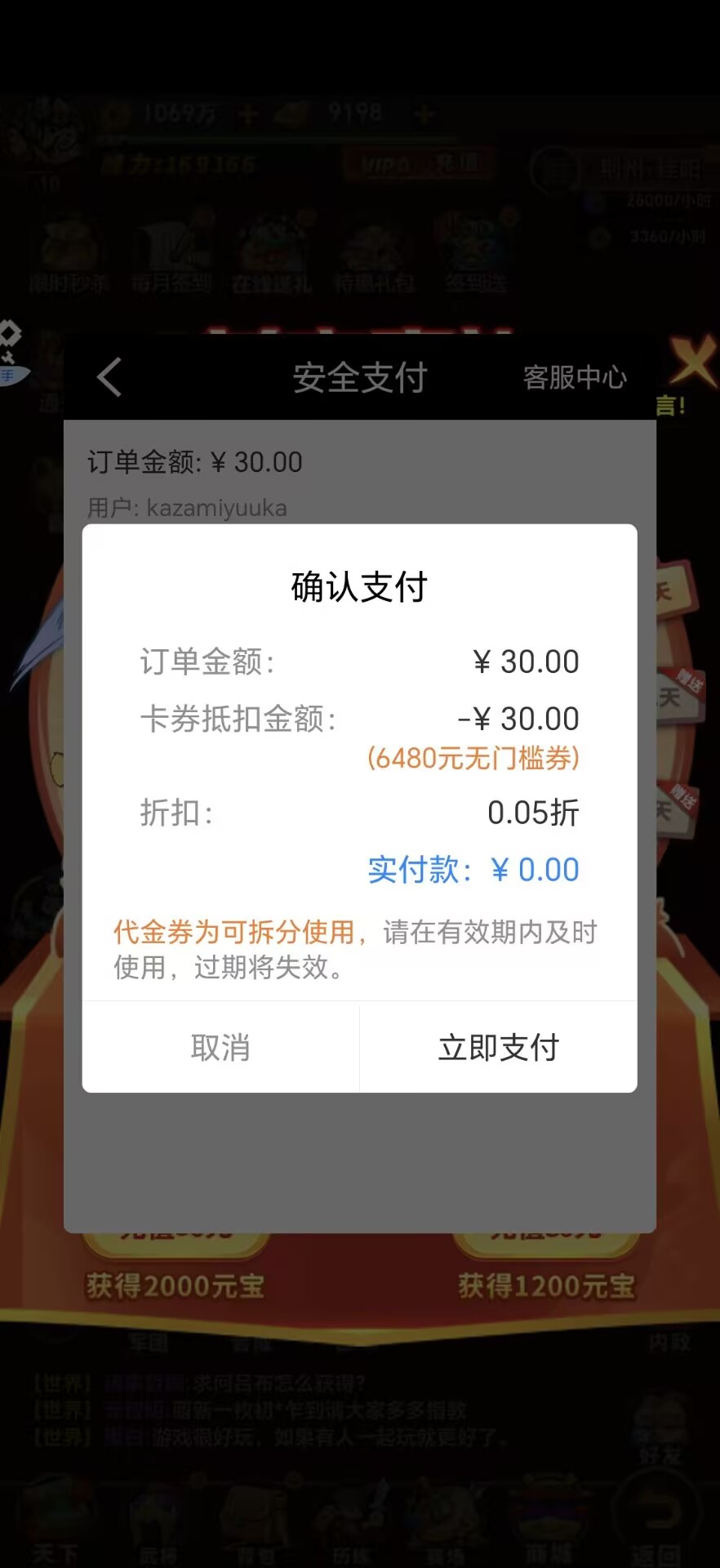720x1568 pixels.
Task: Cancel the payment with 取消
Action: [x=220, y=1048]
